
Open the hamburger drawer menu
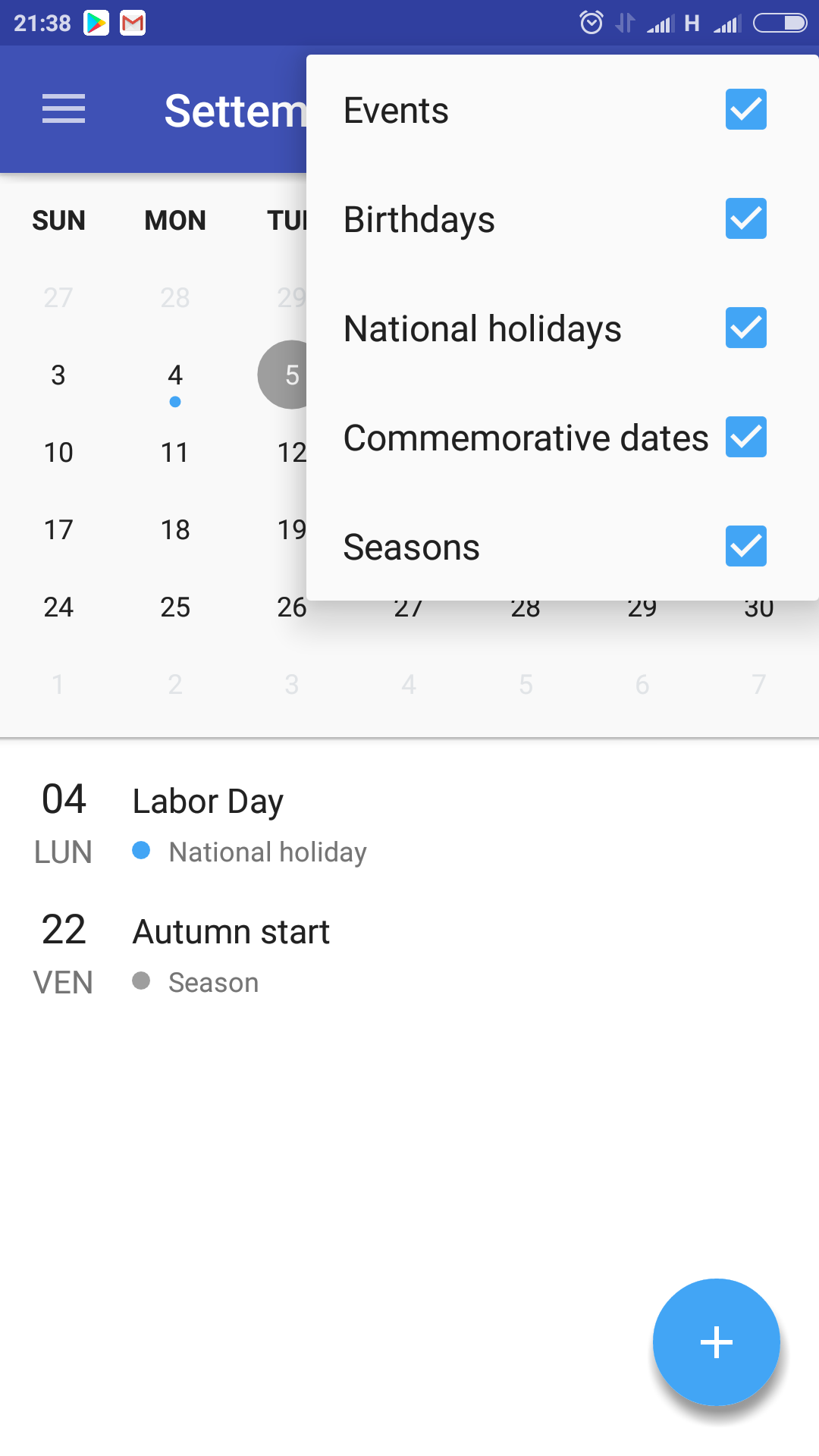pyautogui.click(x=64, y=109)
